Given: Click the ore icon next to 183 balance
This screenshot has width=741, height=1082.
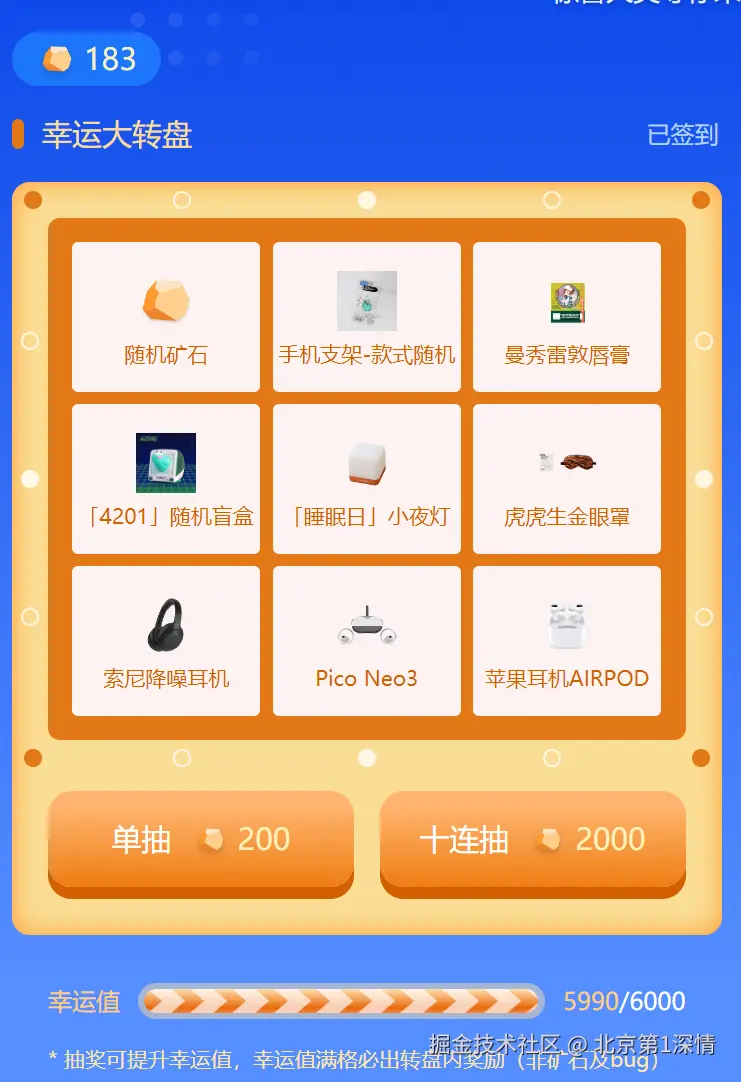Looking at the screenshot, I should [x=57, y=58].
